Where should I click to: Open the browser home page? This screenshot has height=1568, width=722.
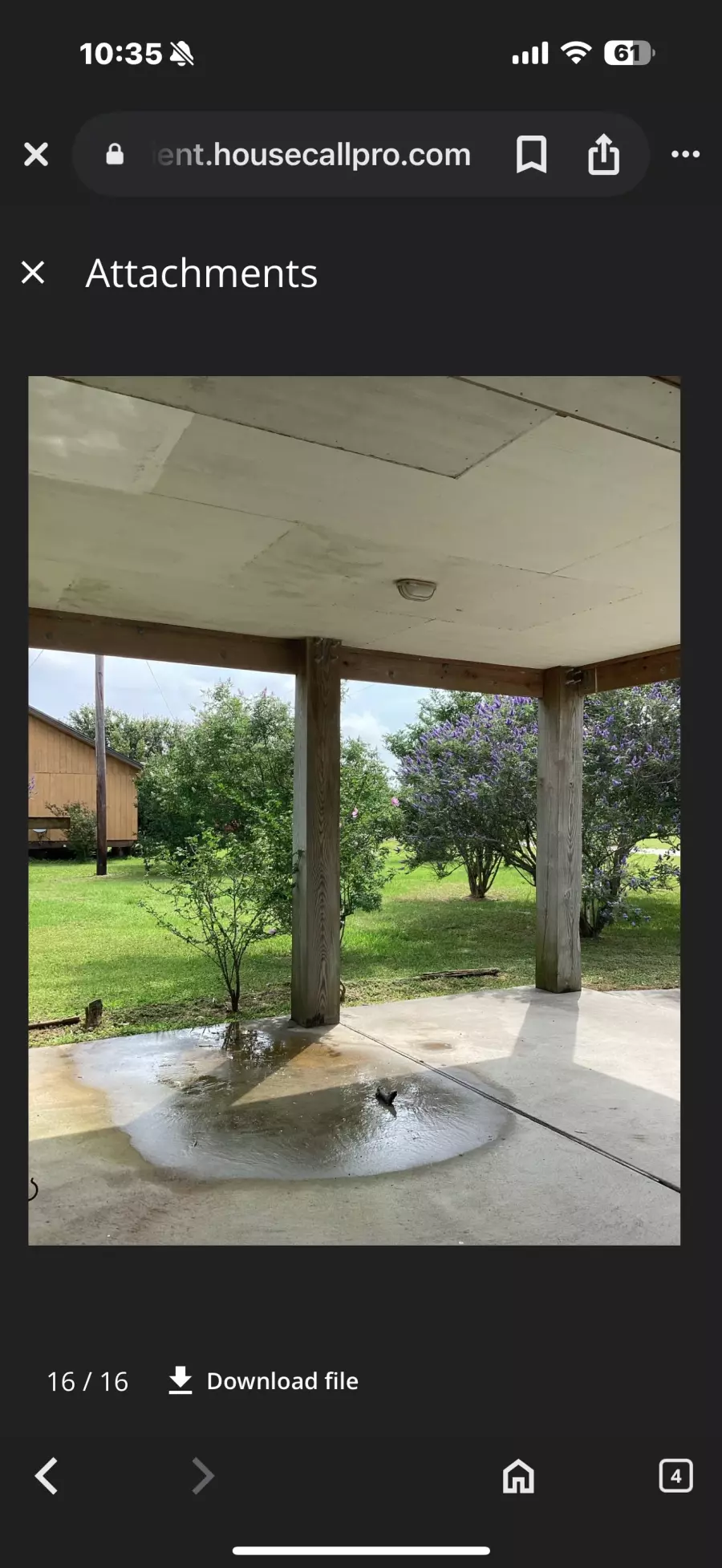518,1476
